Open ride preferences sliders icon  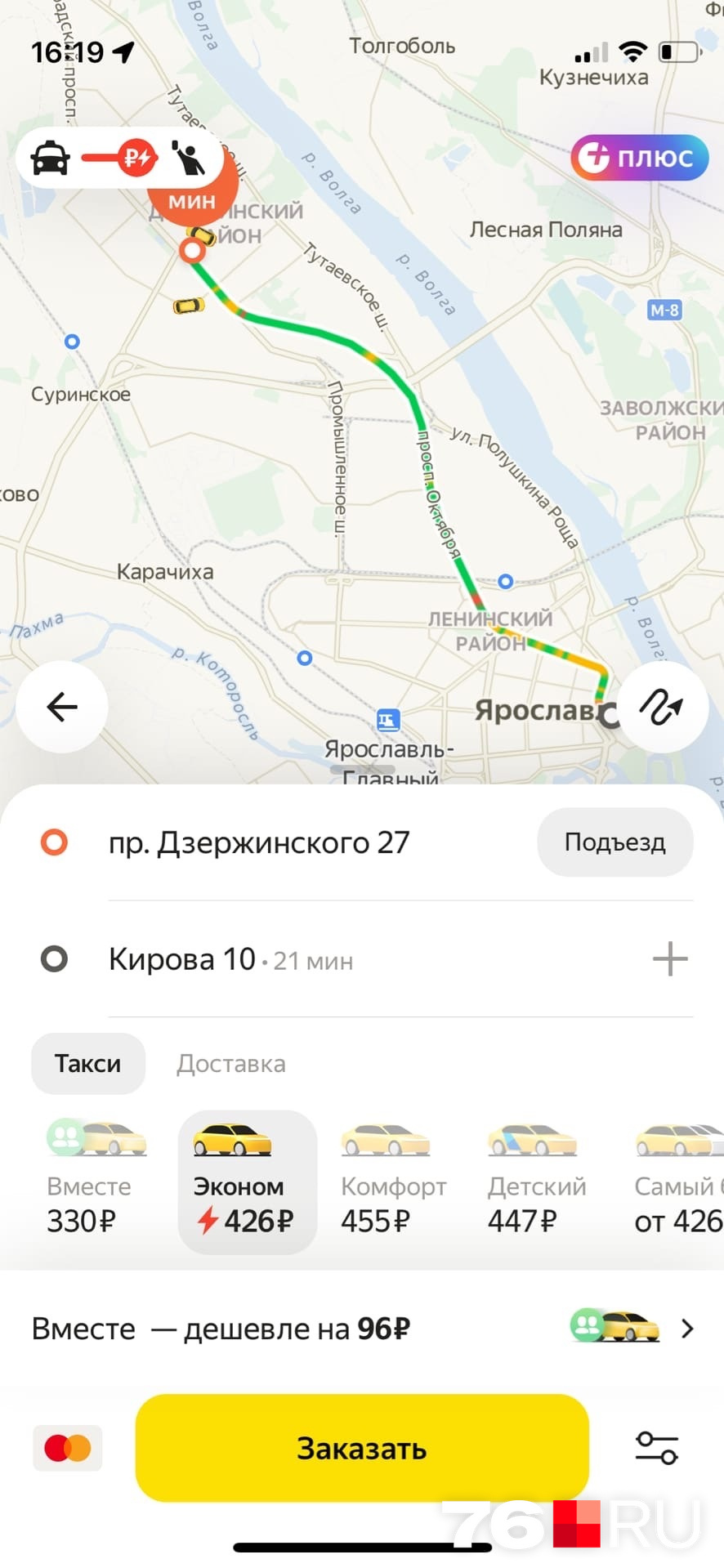click(x=656, y=1448)
